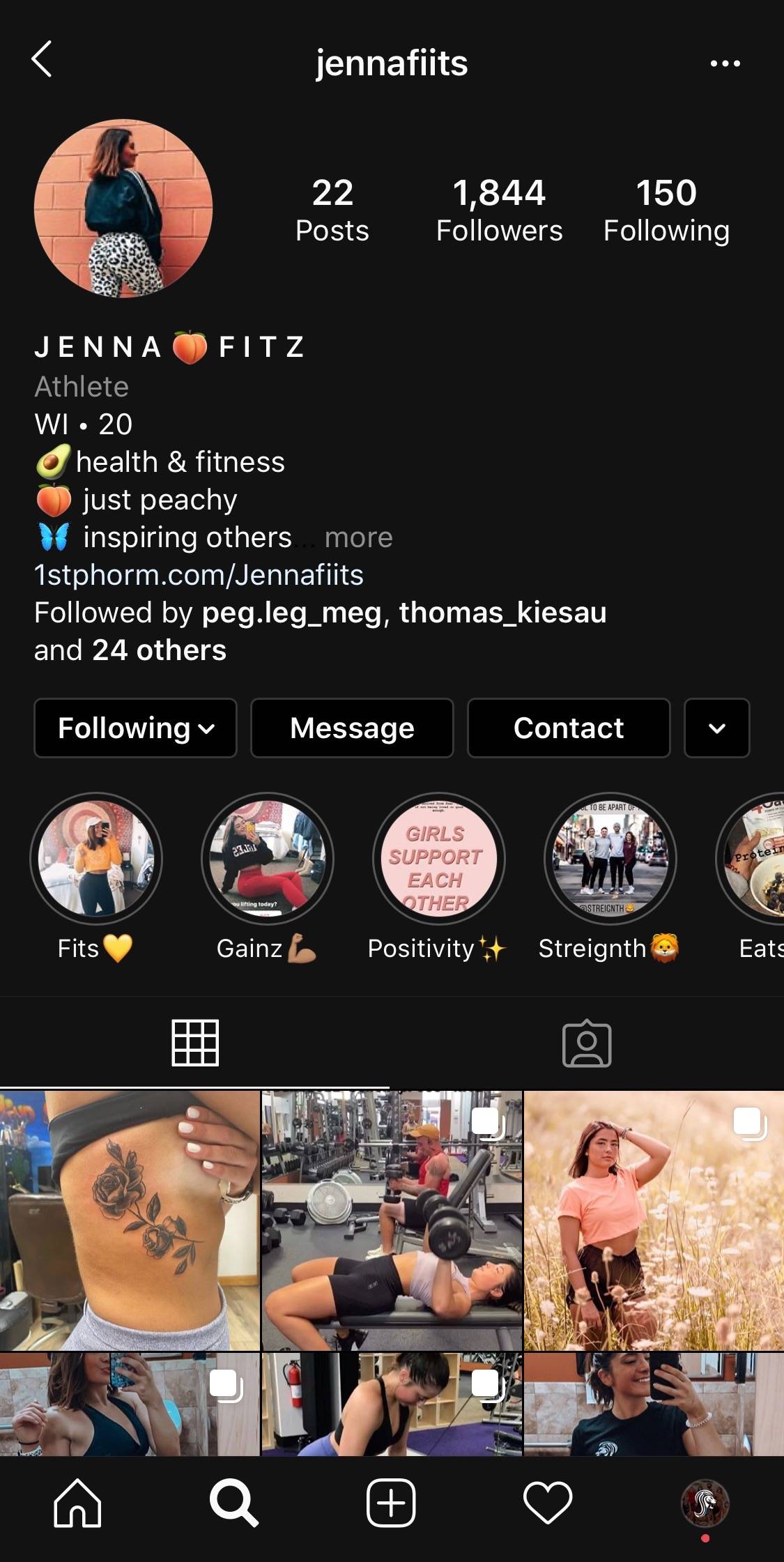Expand the bio with more
This screenshot has width=784, height=1562.
pyautogui.click(x=358, y=537)
